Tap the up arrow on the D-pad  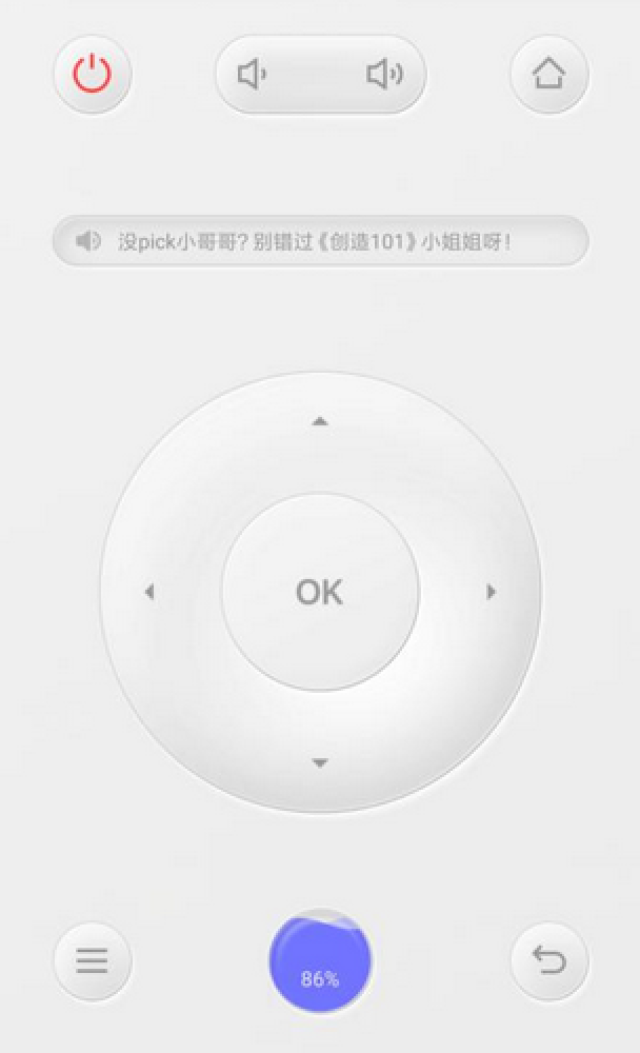(x=320, y=422)
